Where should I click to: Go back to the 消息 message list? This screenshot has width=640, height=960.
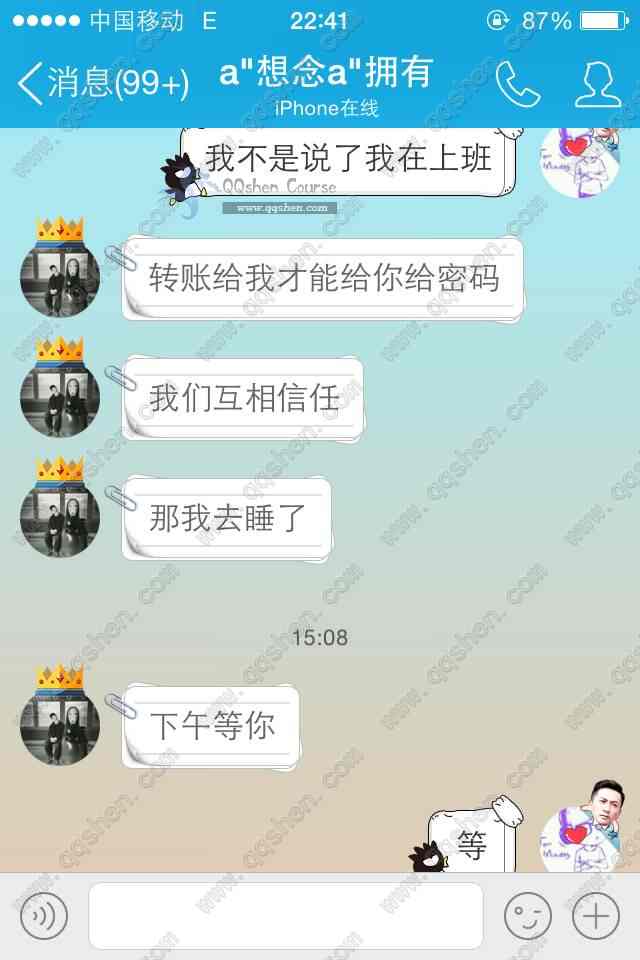click(x=100, y=84)
